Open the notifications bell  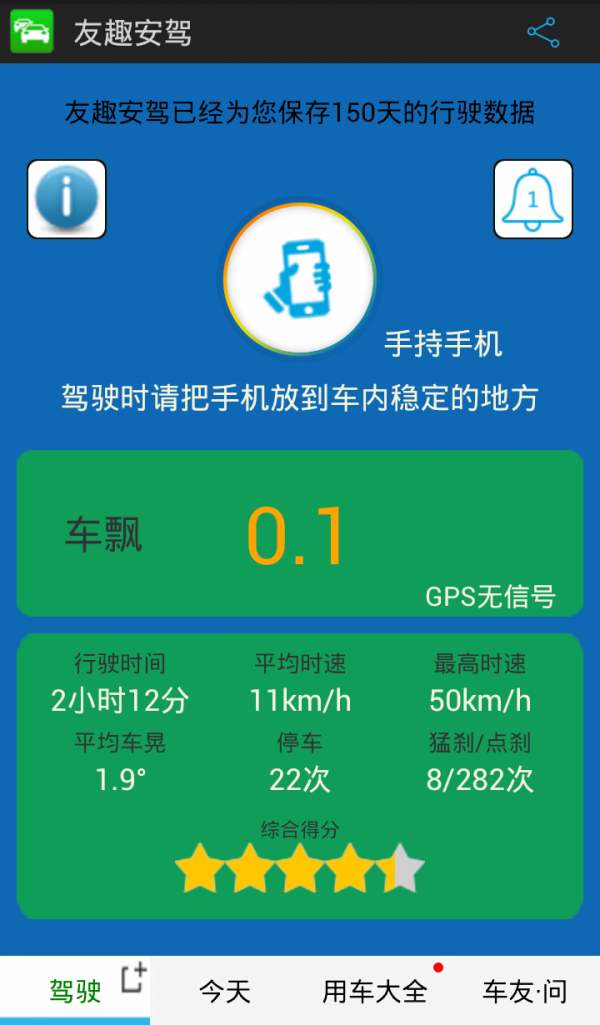(x=532, y=199)
